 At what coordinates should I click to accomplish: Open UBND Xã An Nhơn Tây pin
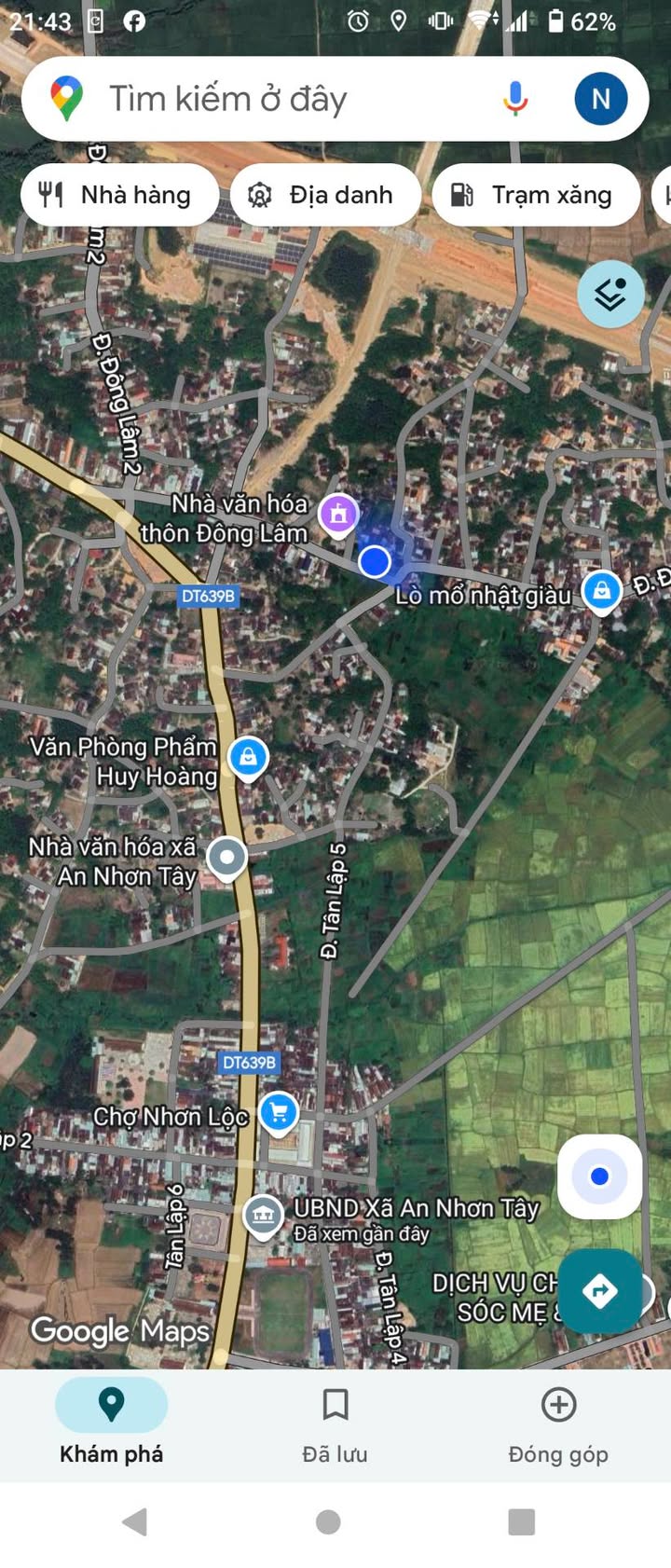click(263, 1215)
